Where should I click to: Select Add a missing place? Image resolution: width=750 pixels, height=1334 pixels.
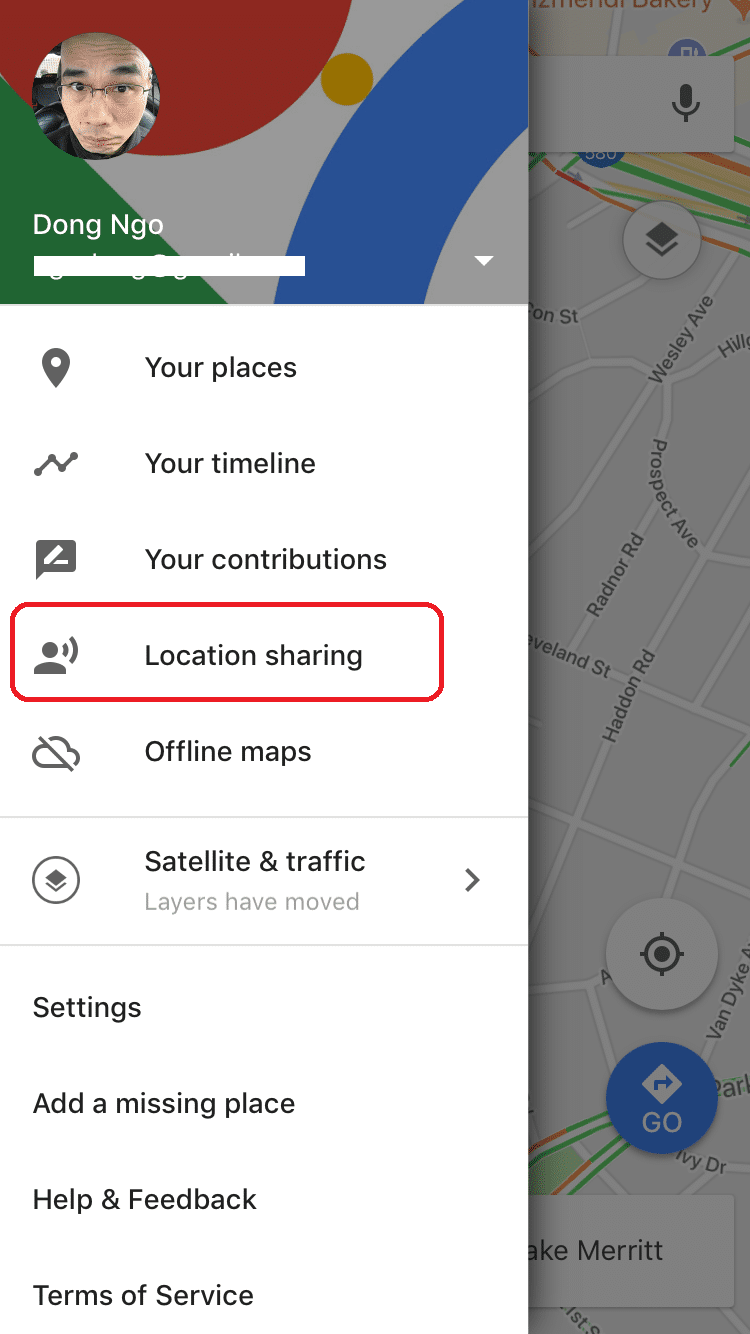[x=164, y=1104]
